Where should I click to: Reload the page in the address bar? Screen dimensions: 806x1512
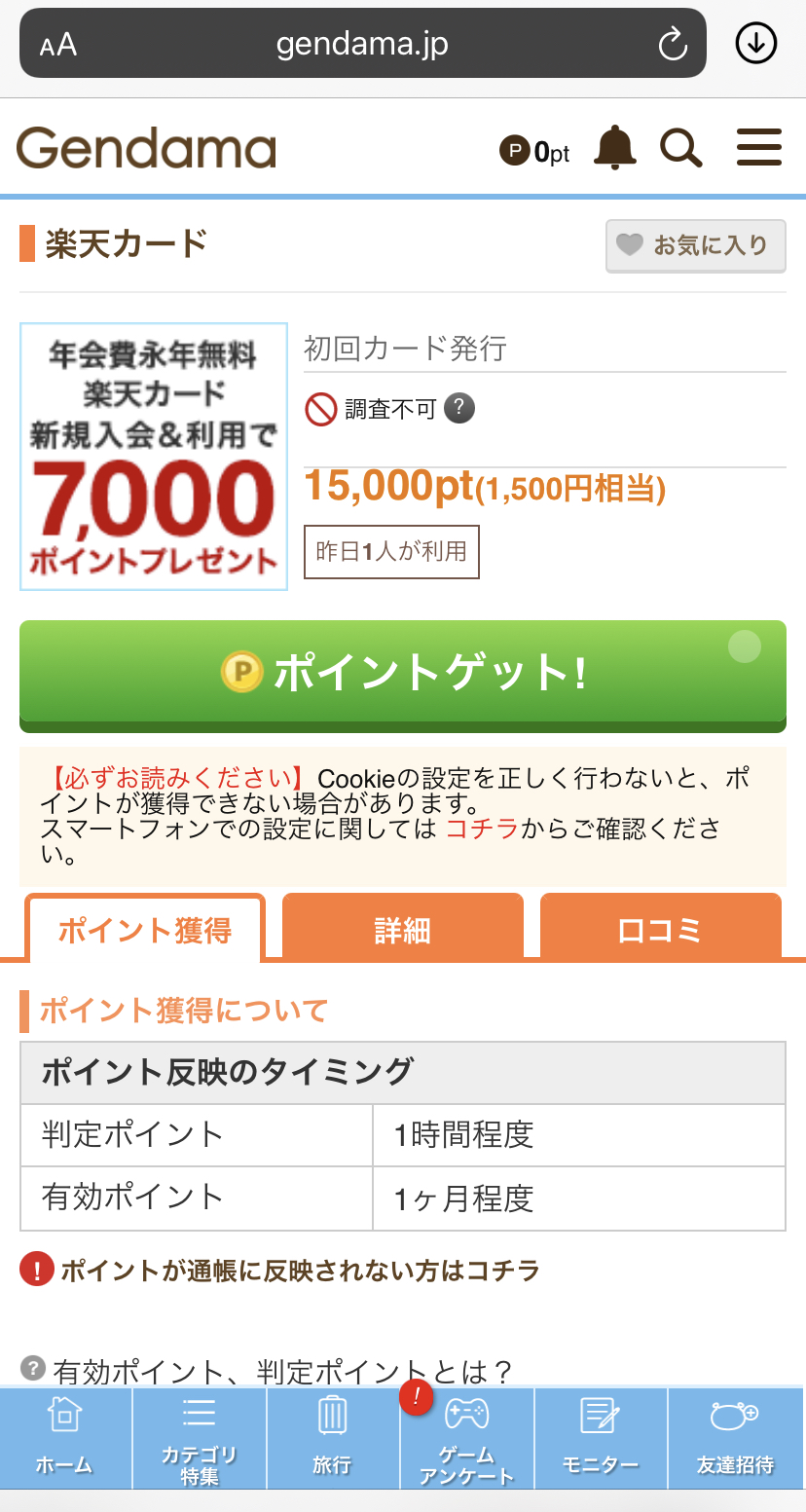[673, 44]
